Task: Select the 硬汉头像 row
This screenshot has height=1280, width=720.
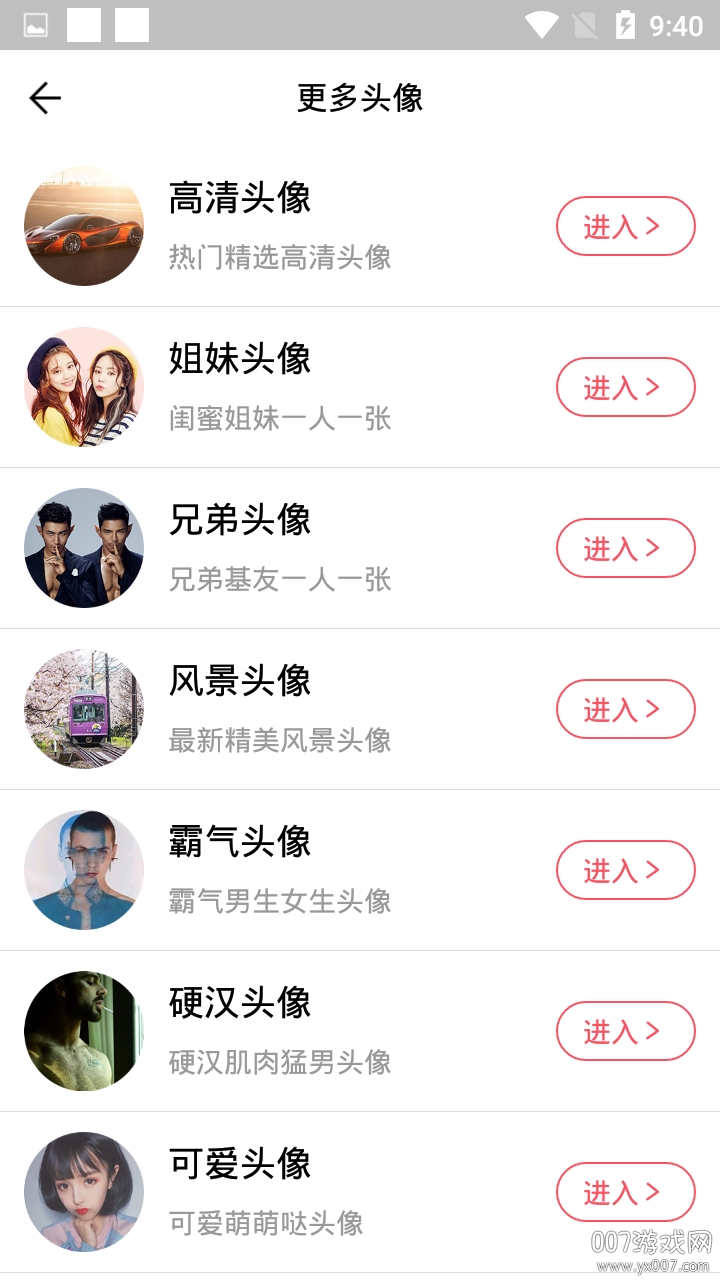Action: coord(360,1031)
